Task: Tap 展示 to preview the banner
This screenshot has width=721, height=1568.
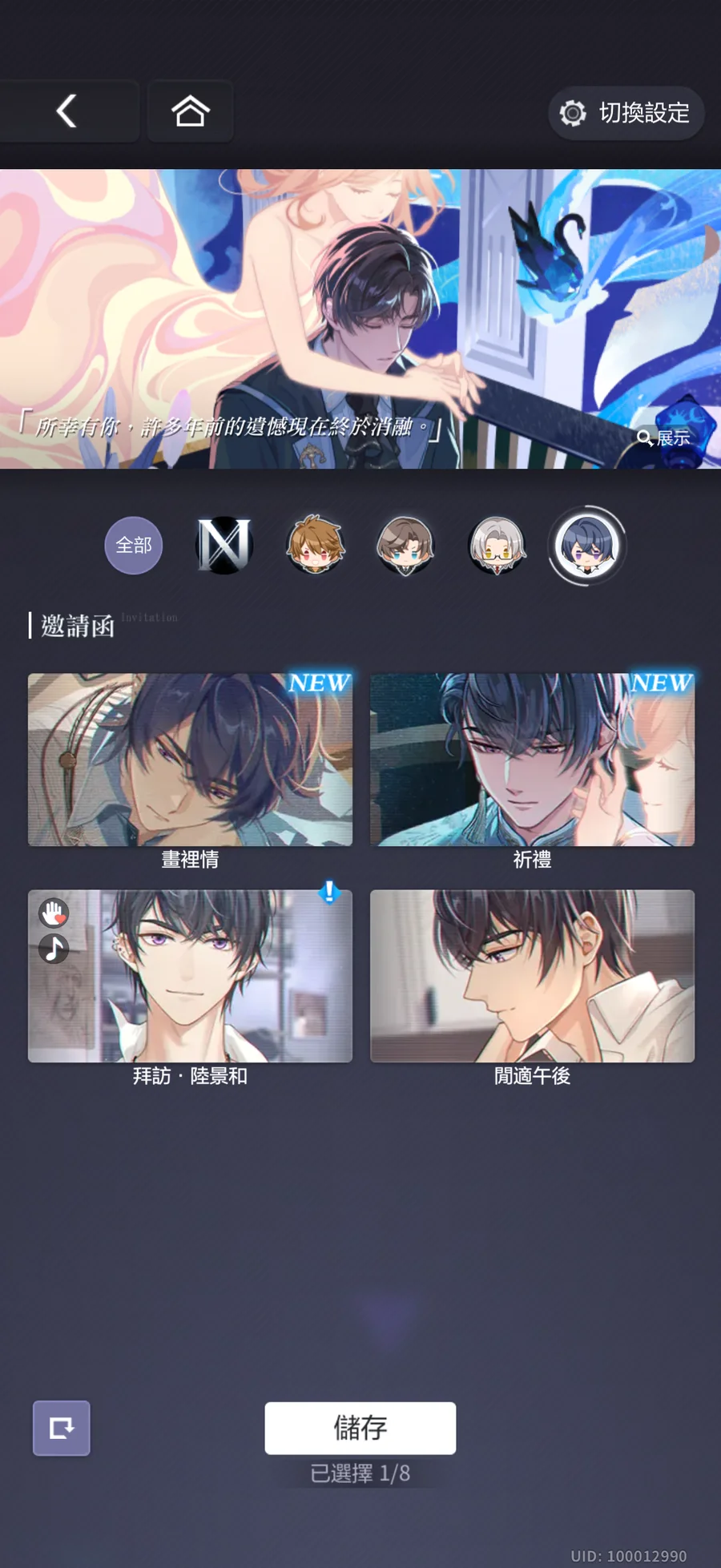Action: 664,437
